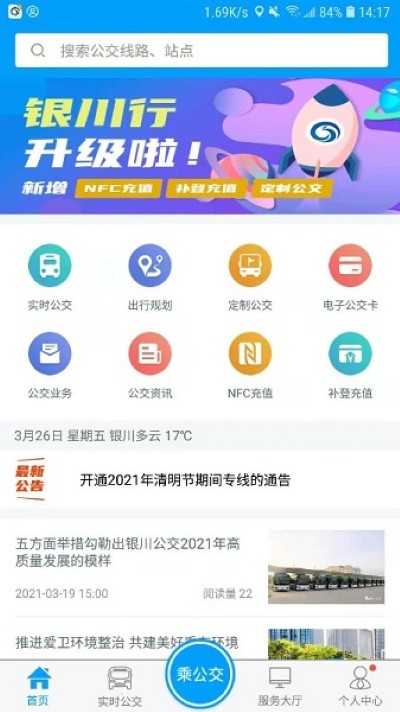Switch to the 首页 tab
400x712 pixels.
(x=39, y=686)
